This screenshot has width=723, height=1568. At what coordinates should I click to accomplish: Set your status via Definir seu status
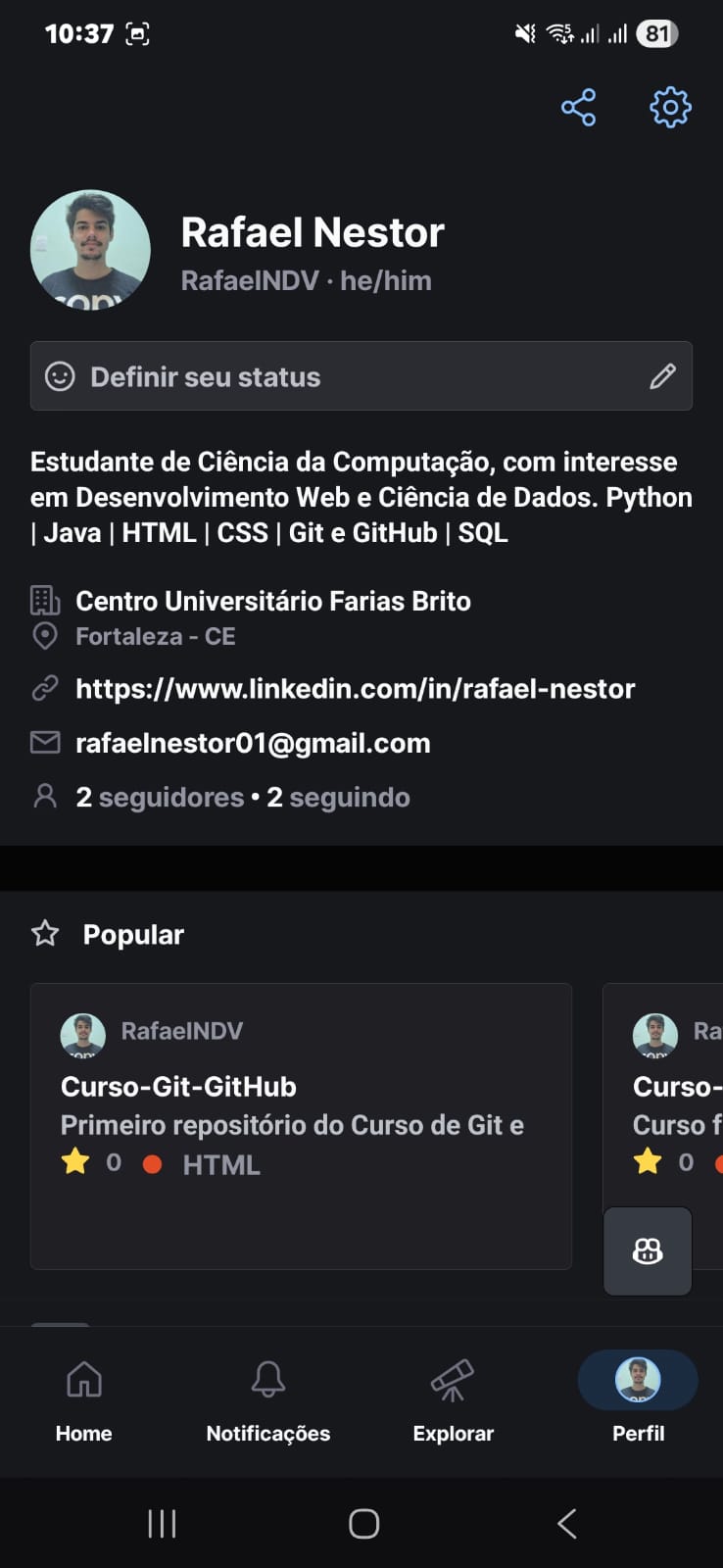361,376
